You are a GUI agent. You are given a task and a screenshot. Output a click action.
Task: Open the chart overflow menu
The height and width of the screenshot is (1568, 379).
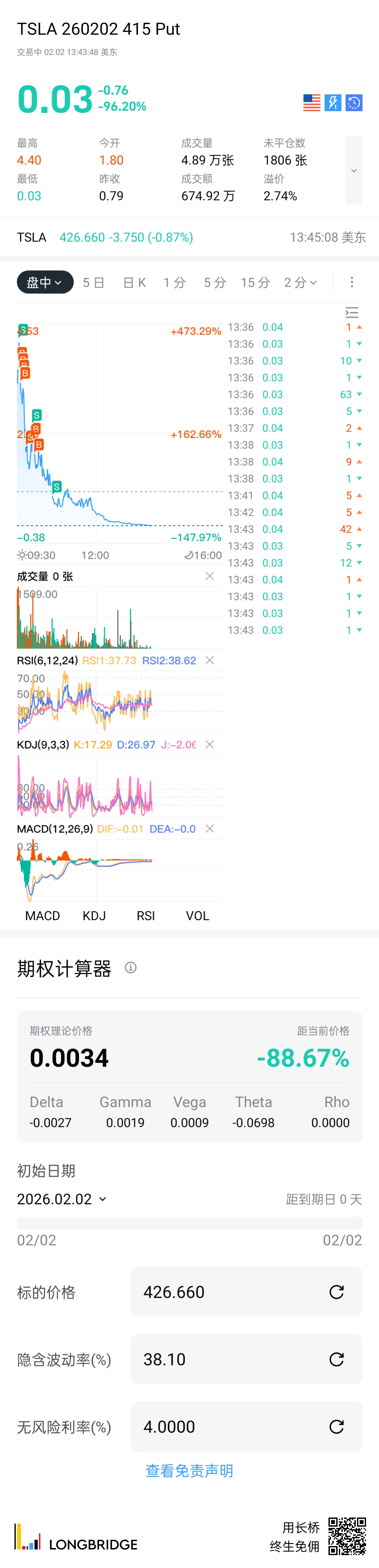point(352,283)
